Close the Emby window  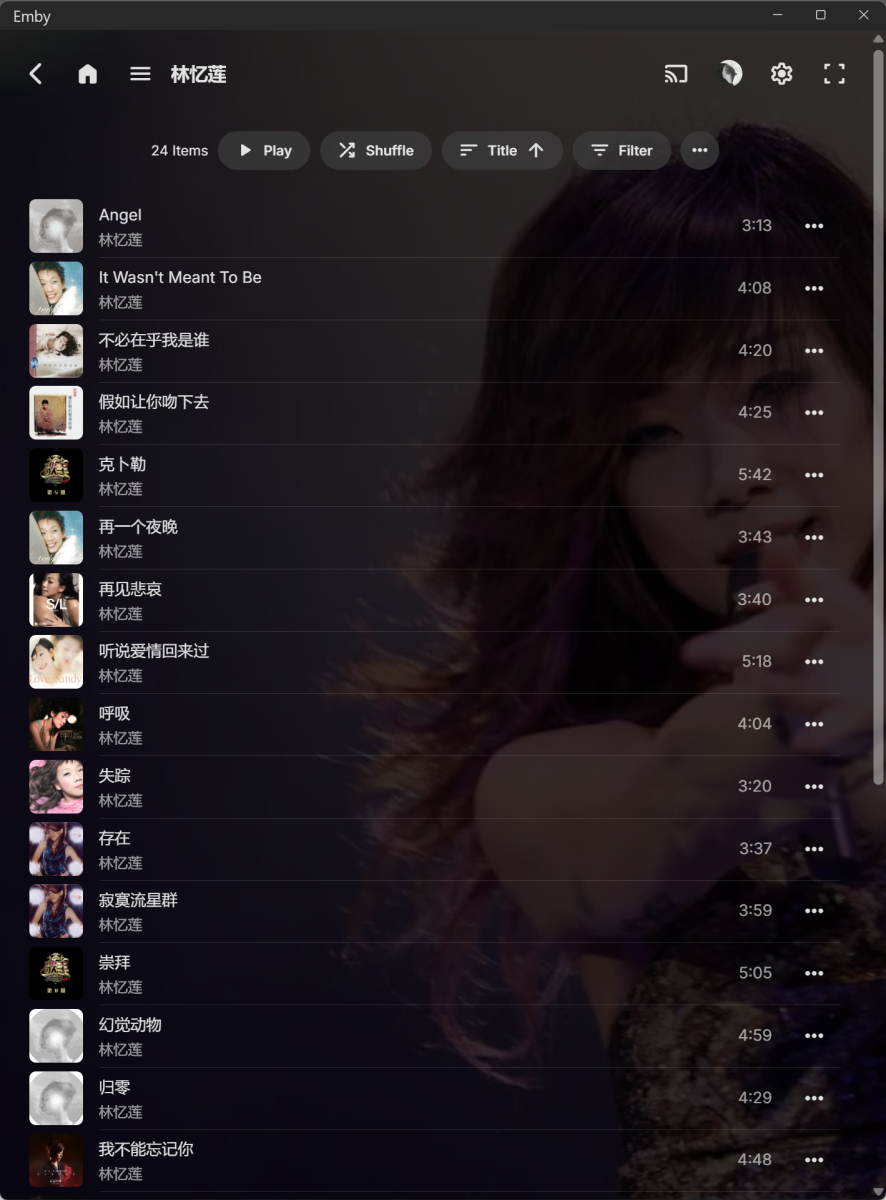tap(863, 15)
